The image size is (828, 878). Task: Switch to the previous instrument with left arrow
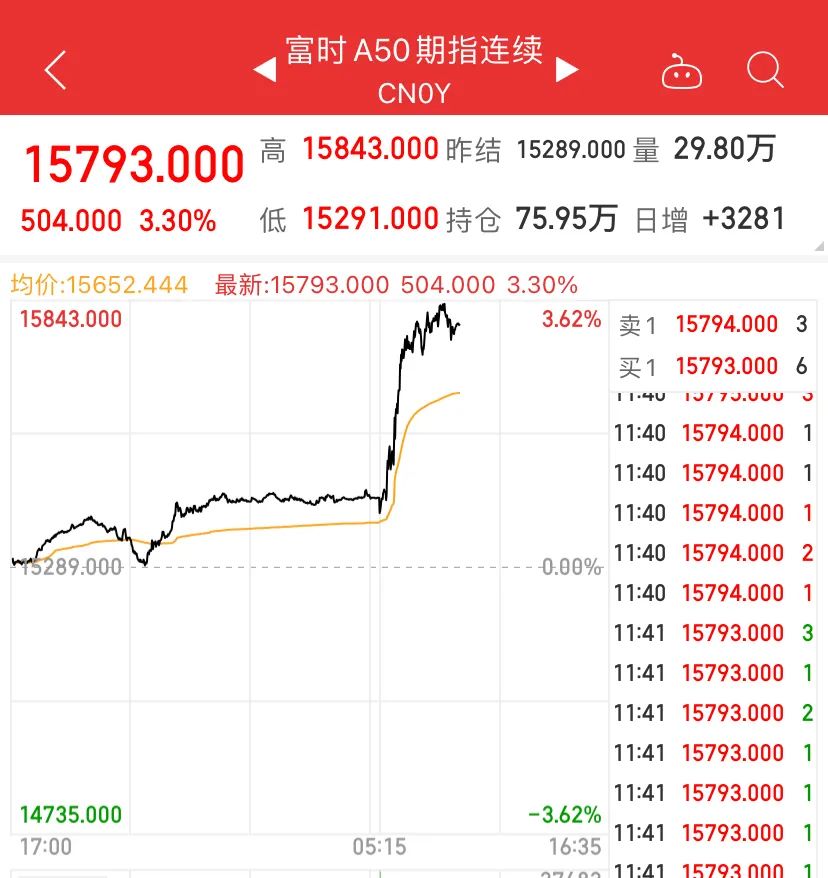tap(264, 69)
